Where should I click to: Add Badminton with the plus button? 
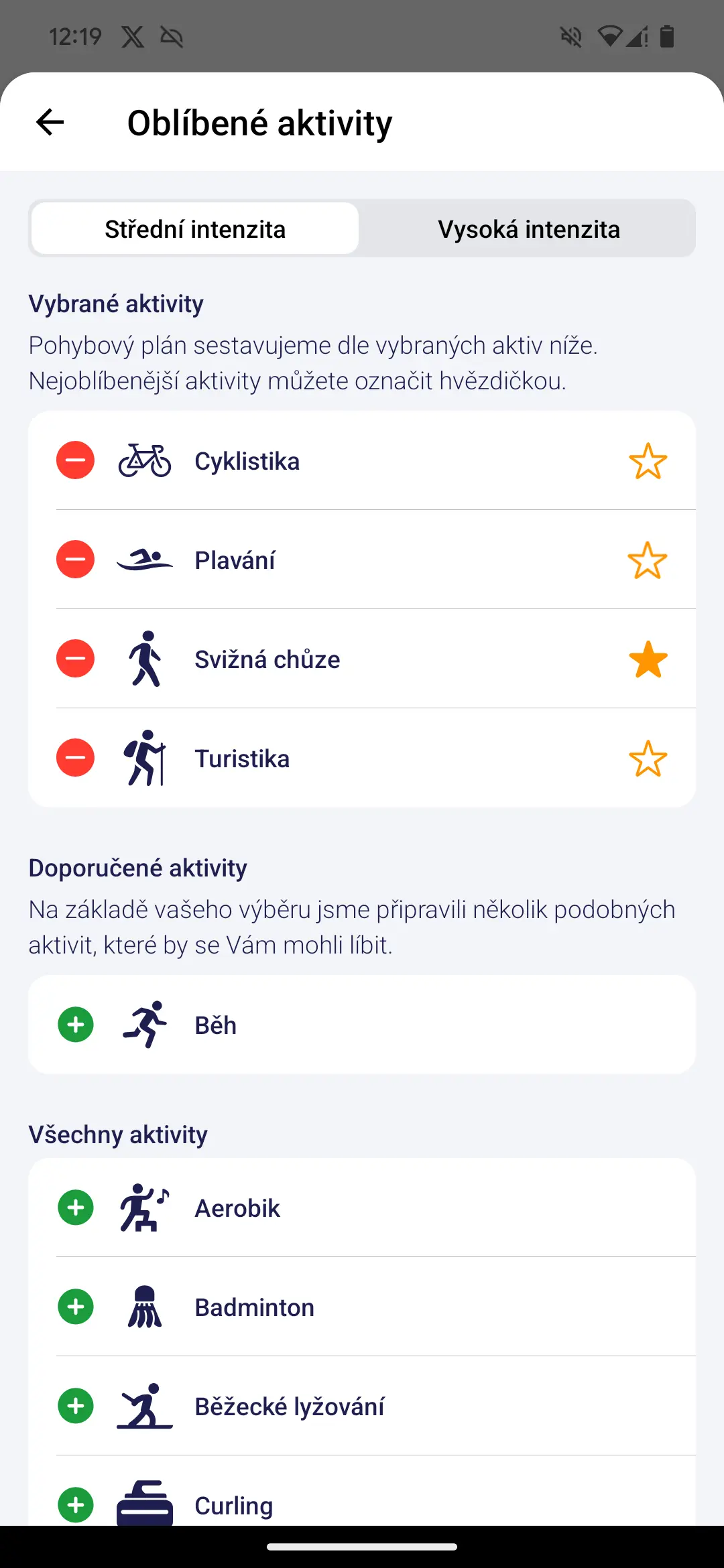pos(76,1307)
